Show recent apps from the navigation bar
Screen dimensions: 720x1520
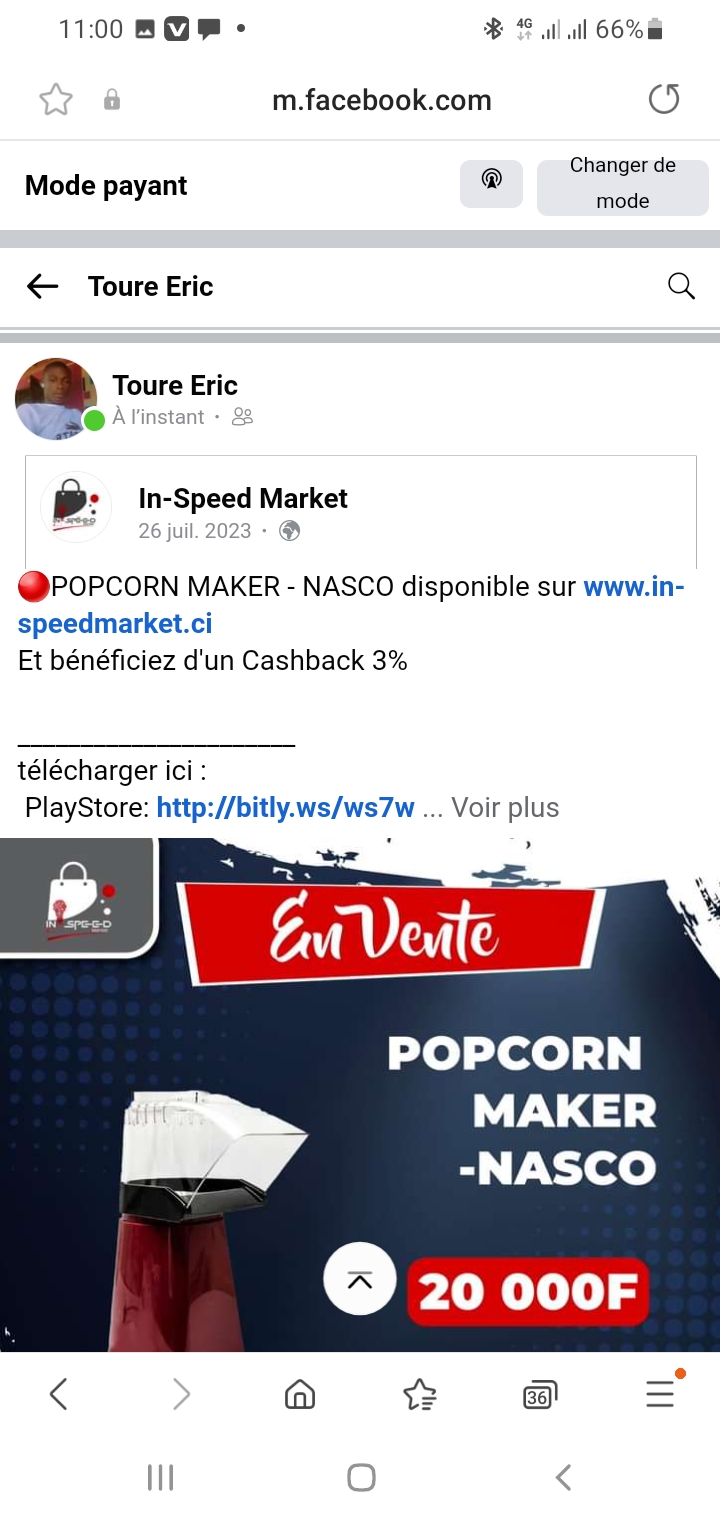160,1477
